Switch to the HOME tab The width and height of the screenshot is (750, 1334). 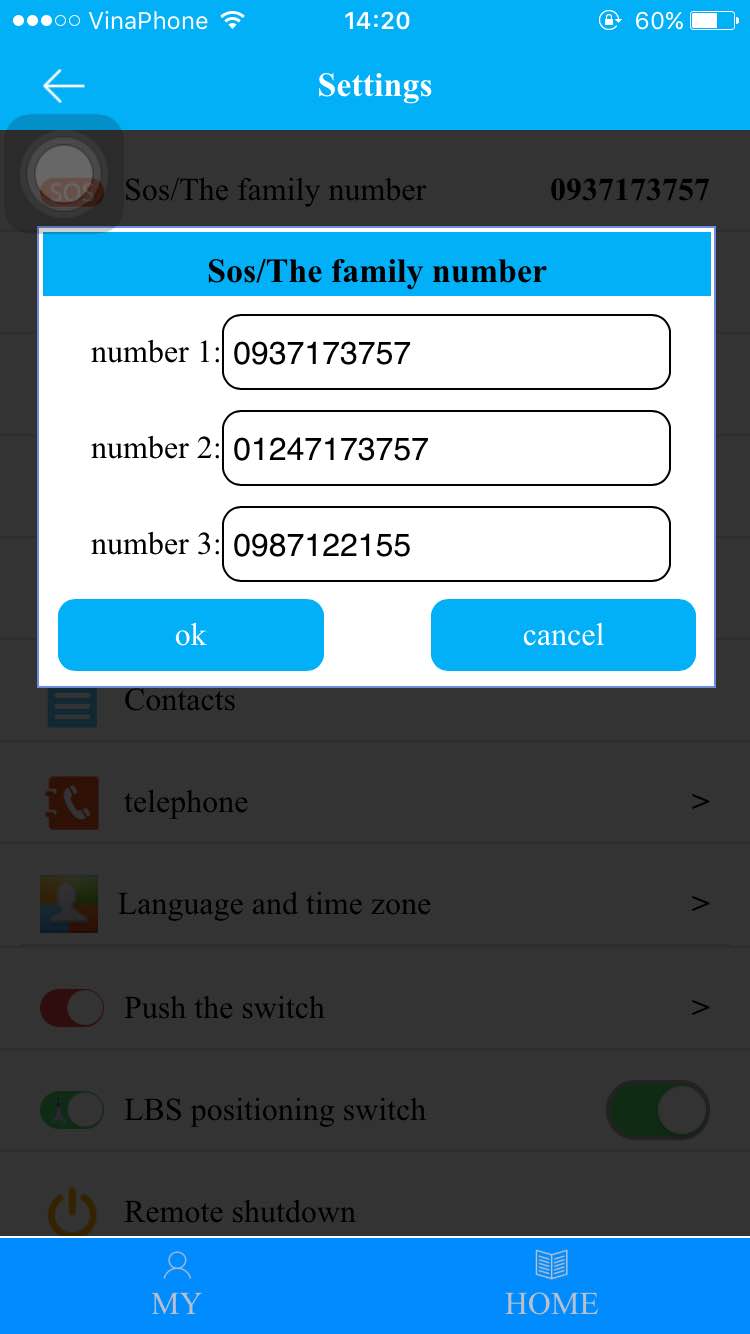point(551,1284)
